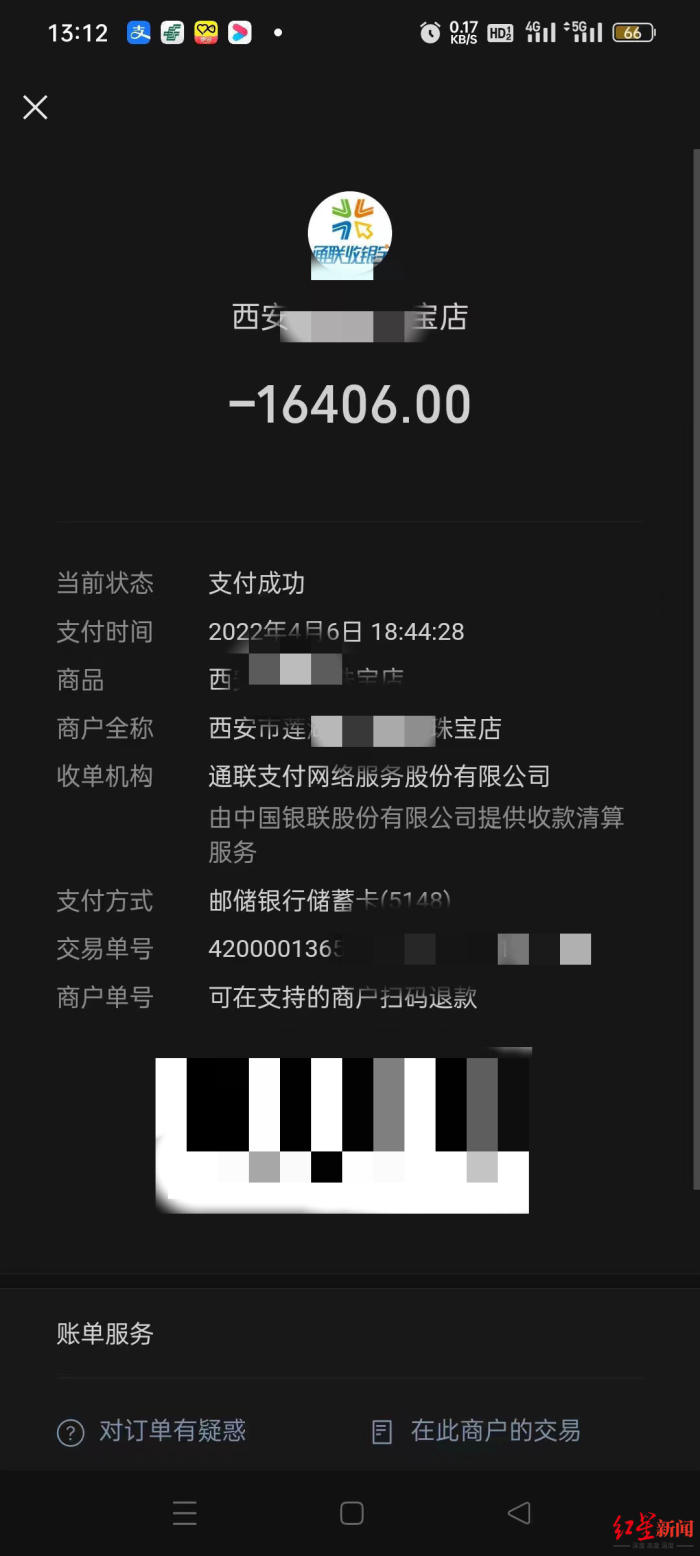
Task: Open 对订单有疑惑 help option
Action: coord(152,1431)
